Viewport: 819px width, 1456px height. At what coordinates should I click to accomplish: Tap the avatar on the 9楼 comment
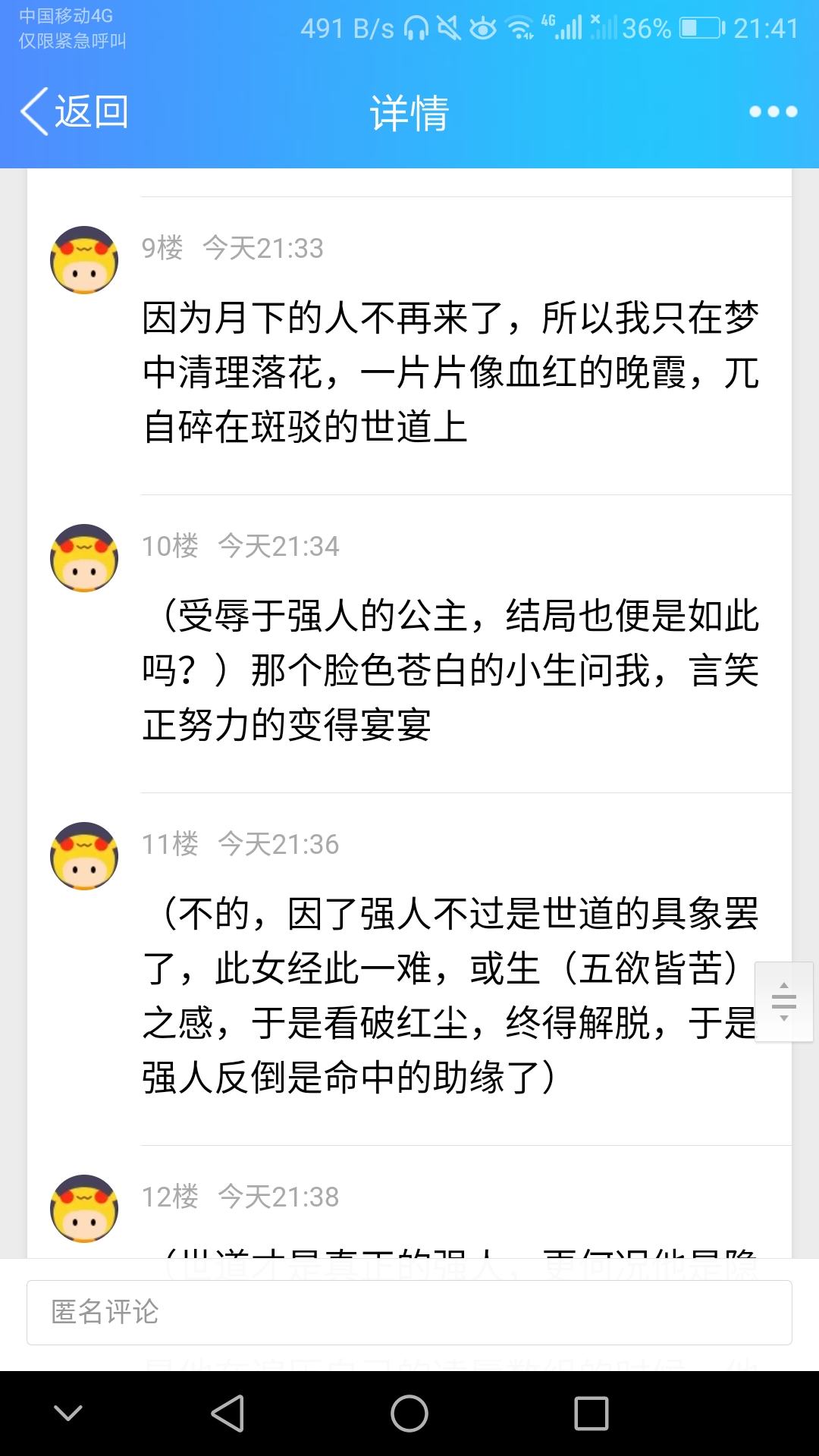(x=84, y=260)
